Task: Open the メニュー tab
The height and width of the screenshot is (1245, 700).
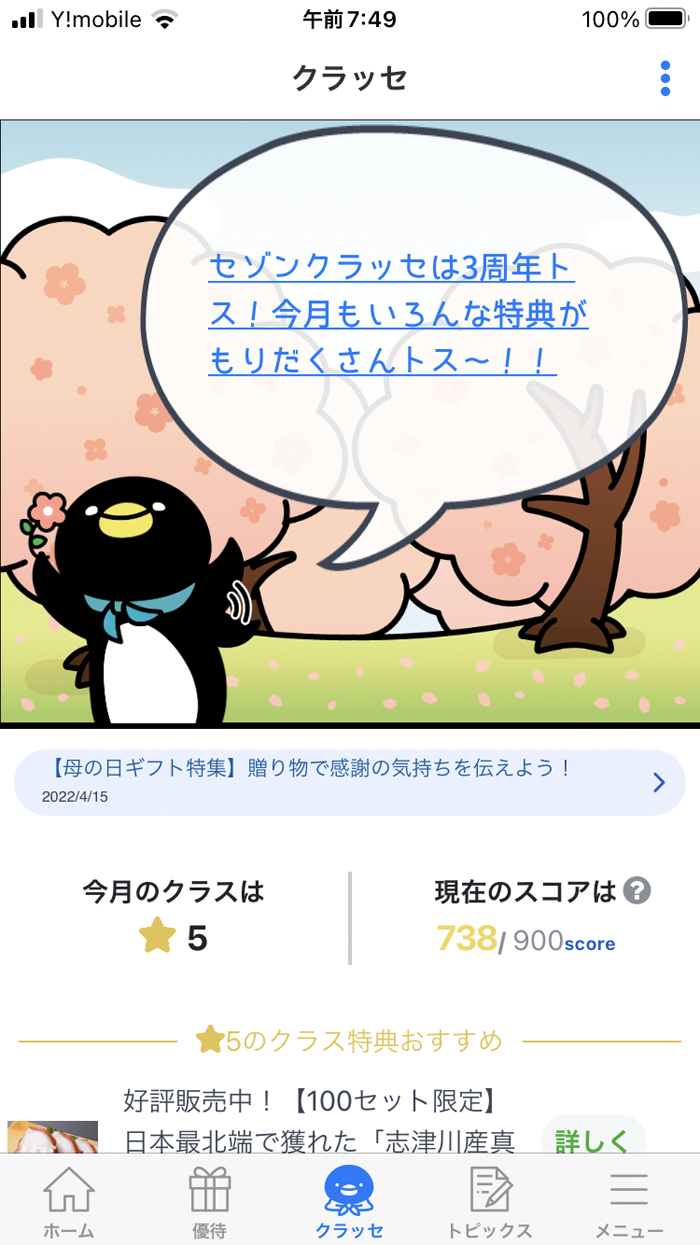Action: (629, 1201)
